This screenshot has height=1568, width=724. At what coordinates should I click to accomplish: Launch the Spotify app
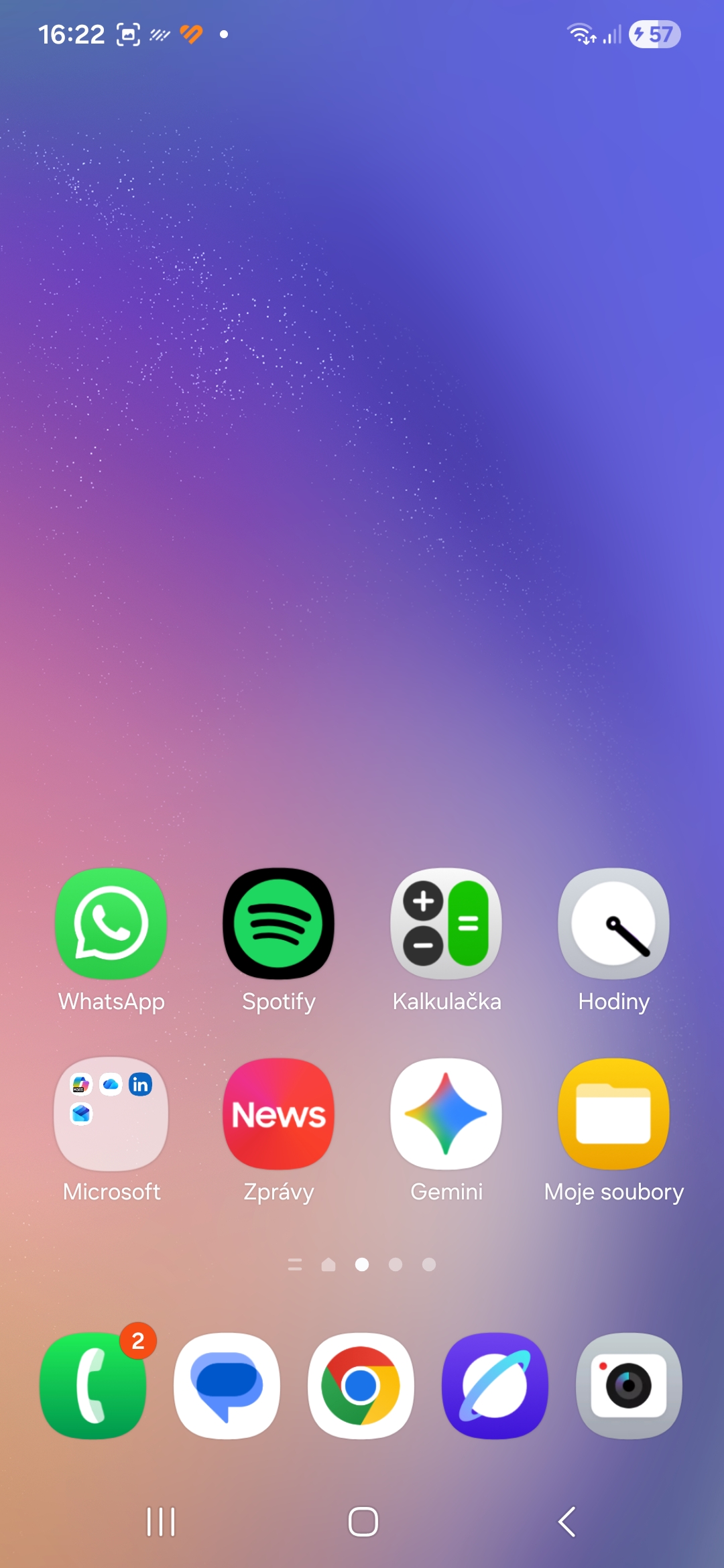click(x=279, y=923)
